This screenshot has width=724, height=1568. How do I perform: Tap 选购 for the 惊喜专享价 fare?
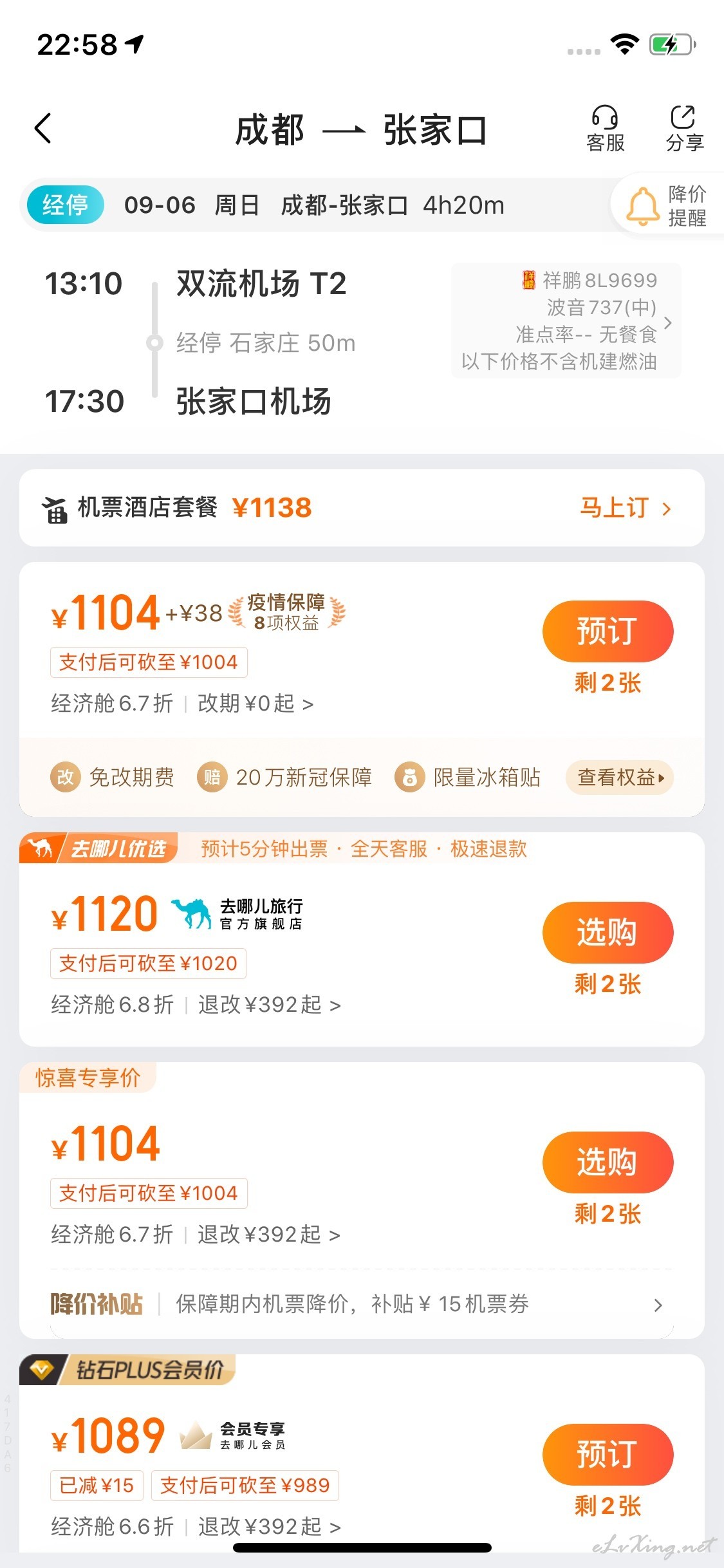click(x=608, y=1162)
